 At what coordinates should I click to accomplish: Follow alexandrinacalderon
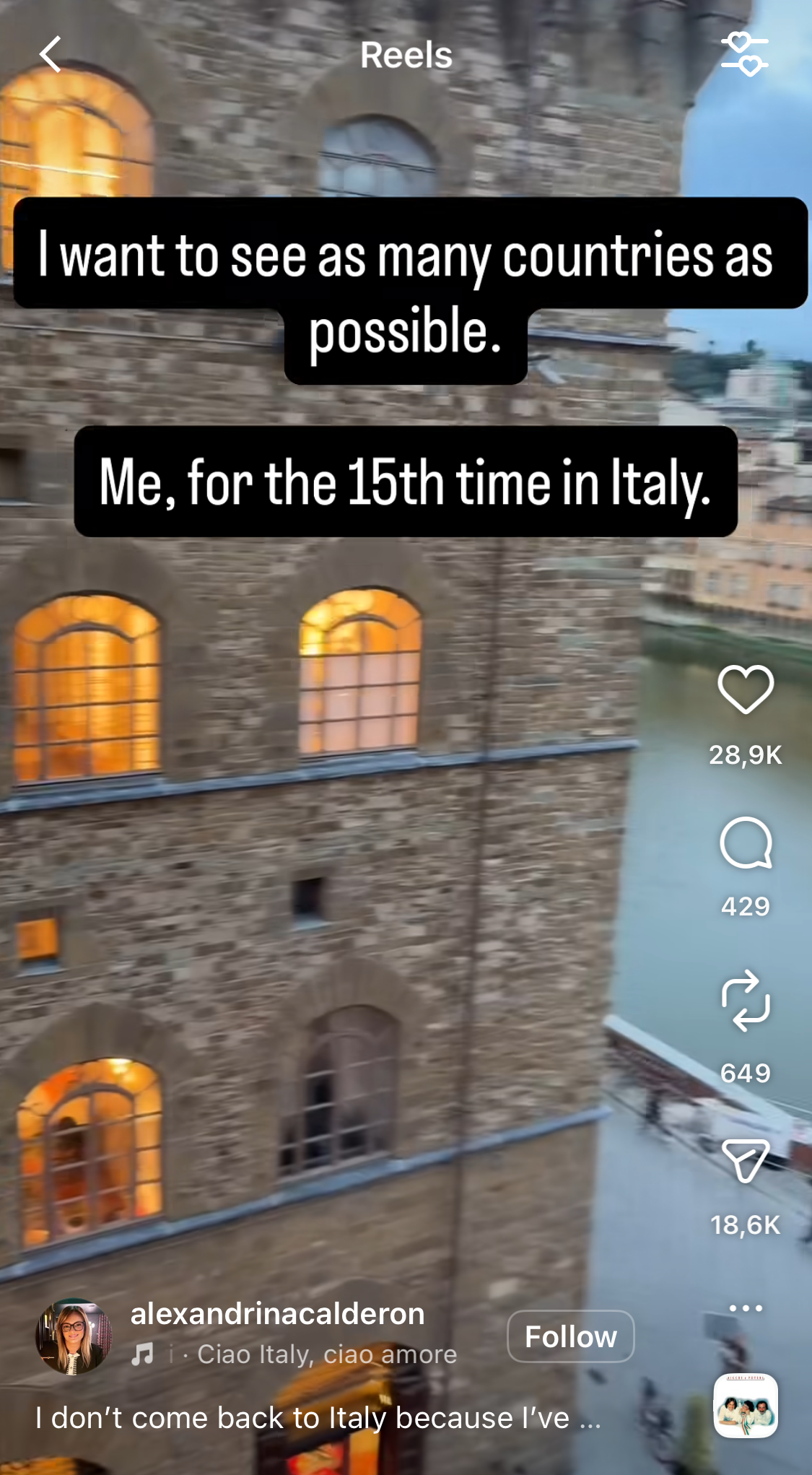(x=570, y=1336)
